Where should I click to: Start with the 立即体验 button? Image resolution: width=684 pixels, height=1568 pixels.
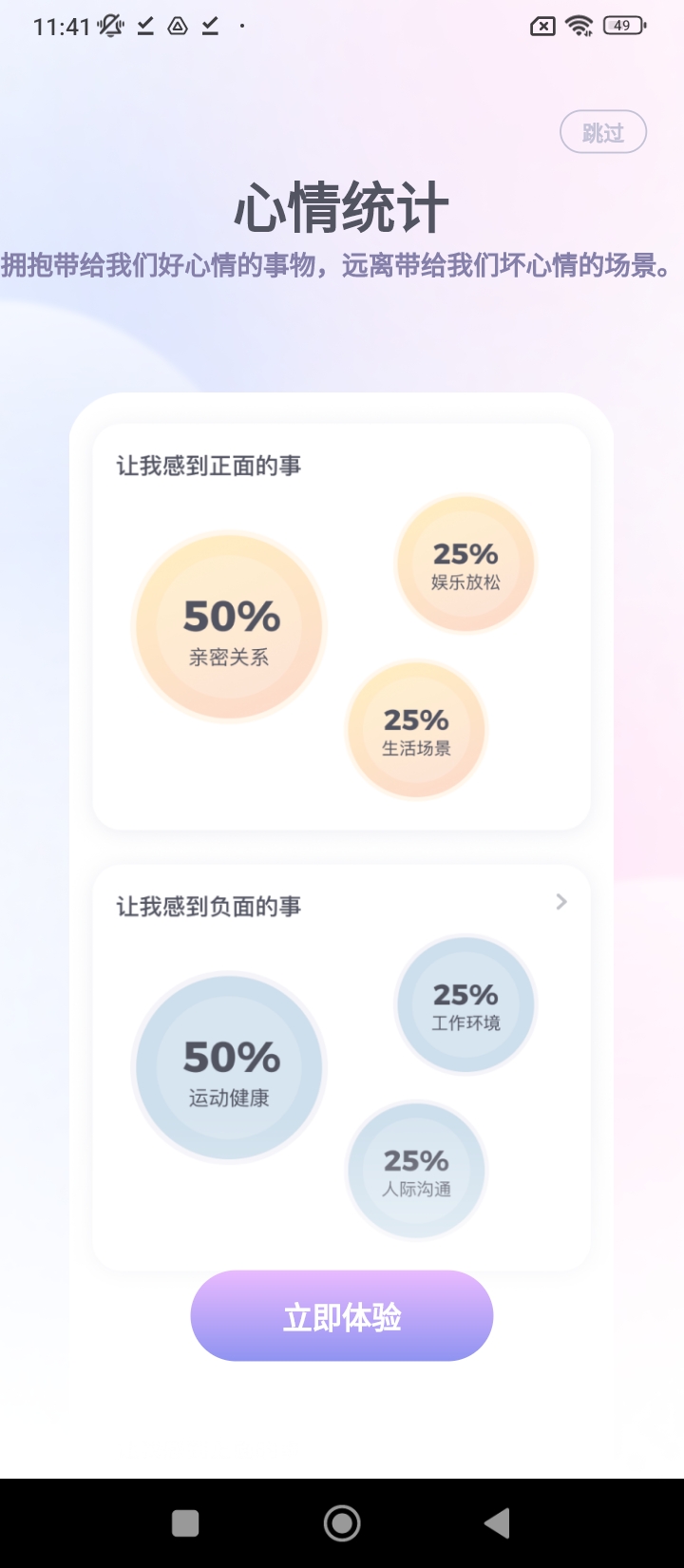coord(342,1316)
